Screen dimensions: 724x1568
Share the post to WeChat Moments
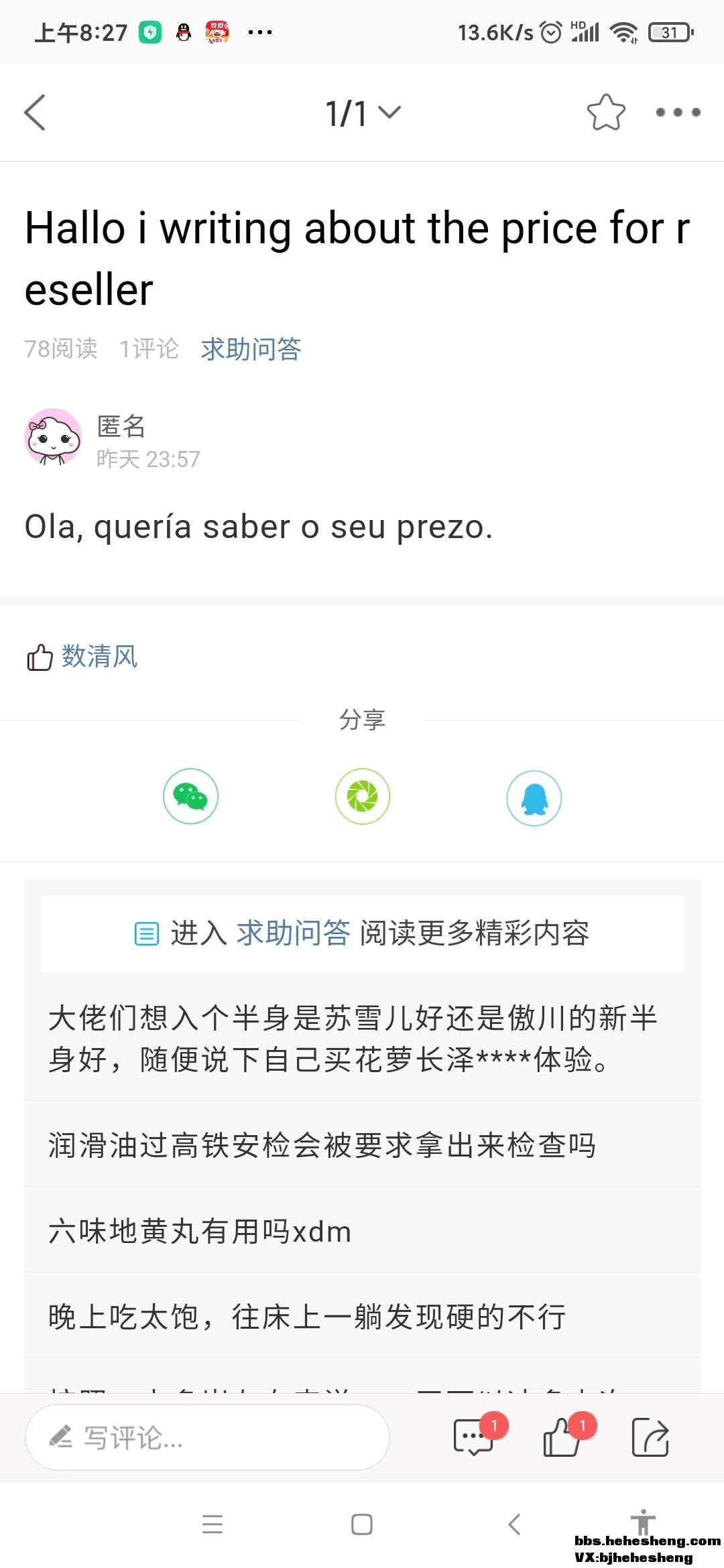pyautogui.click(x=363, y=796)
